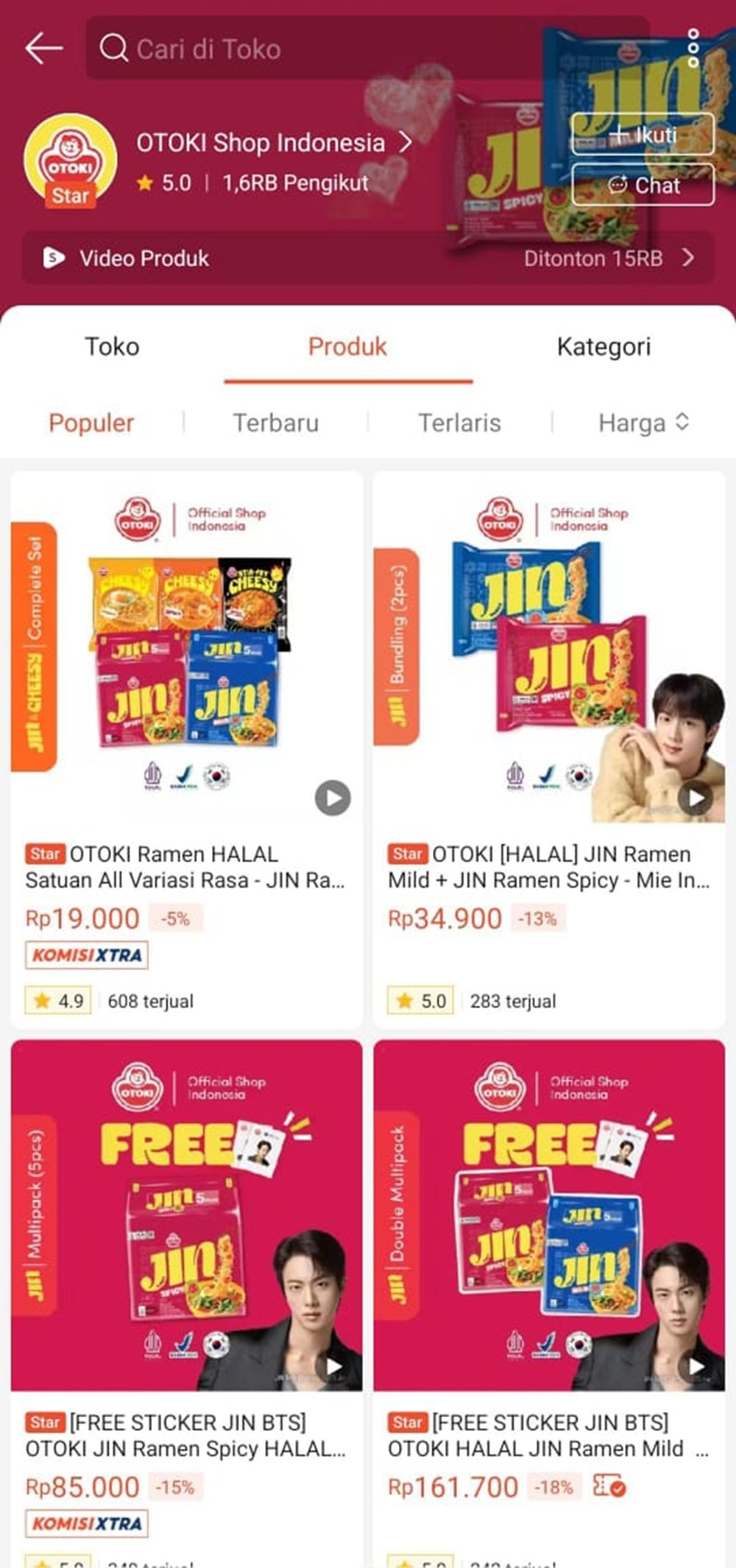Open Ditonton 15RB video list chevron
The image size is (736, 1568).
(x=688, y=259)
